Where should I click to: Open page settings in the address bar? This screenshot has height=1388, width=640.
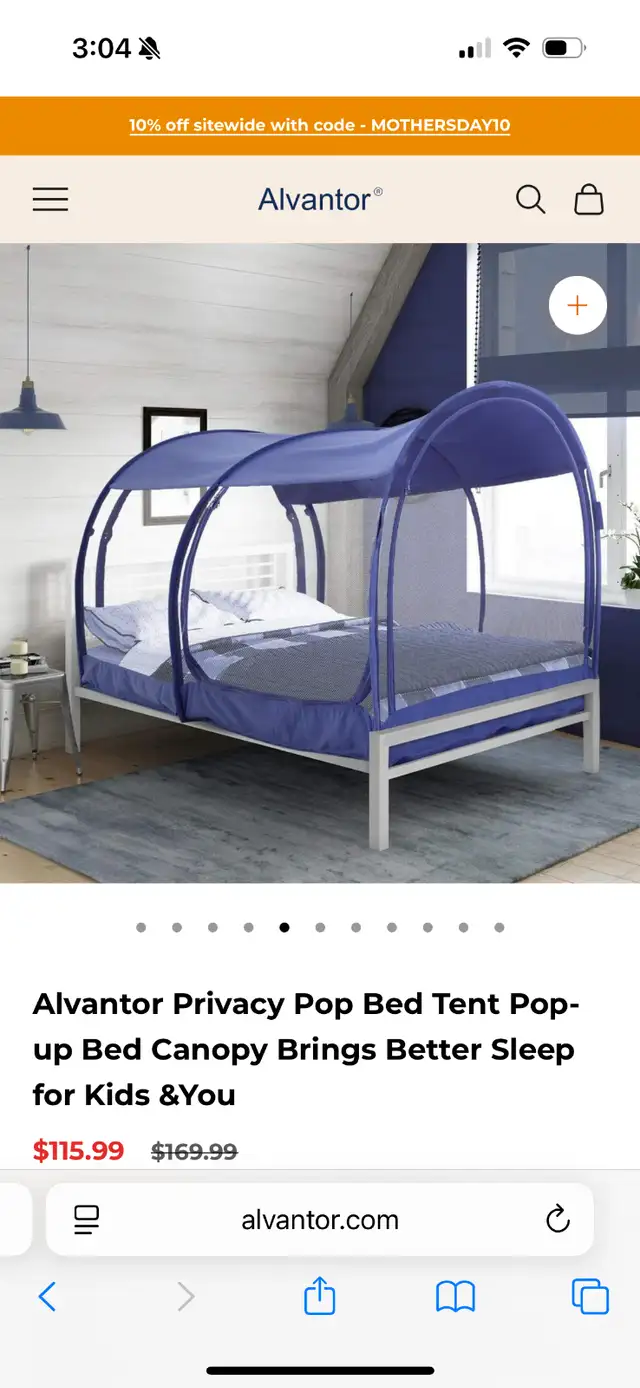coord(87,1219)
